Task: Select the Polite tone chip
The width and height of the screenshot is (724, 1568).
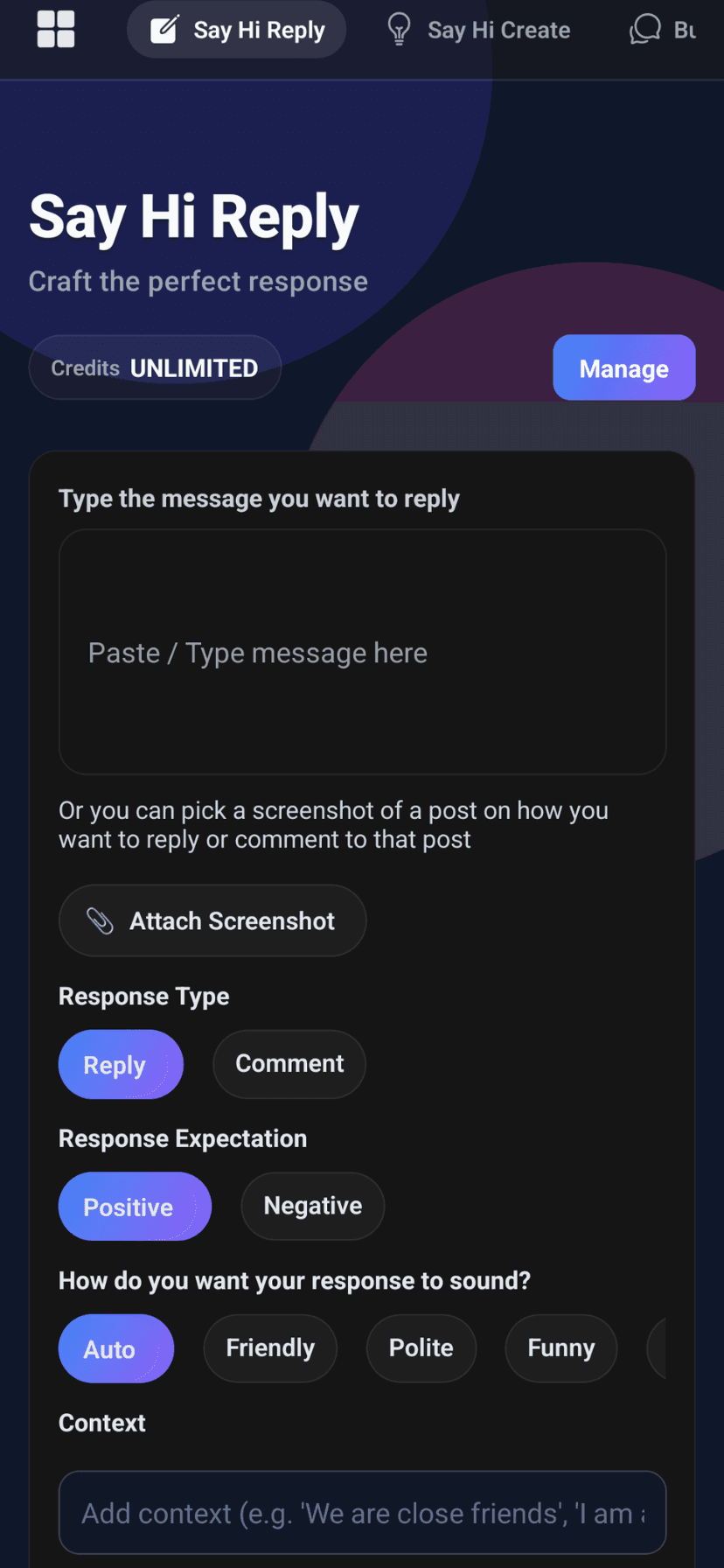Action: pyautogui.click(x=421, y=1348)
